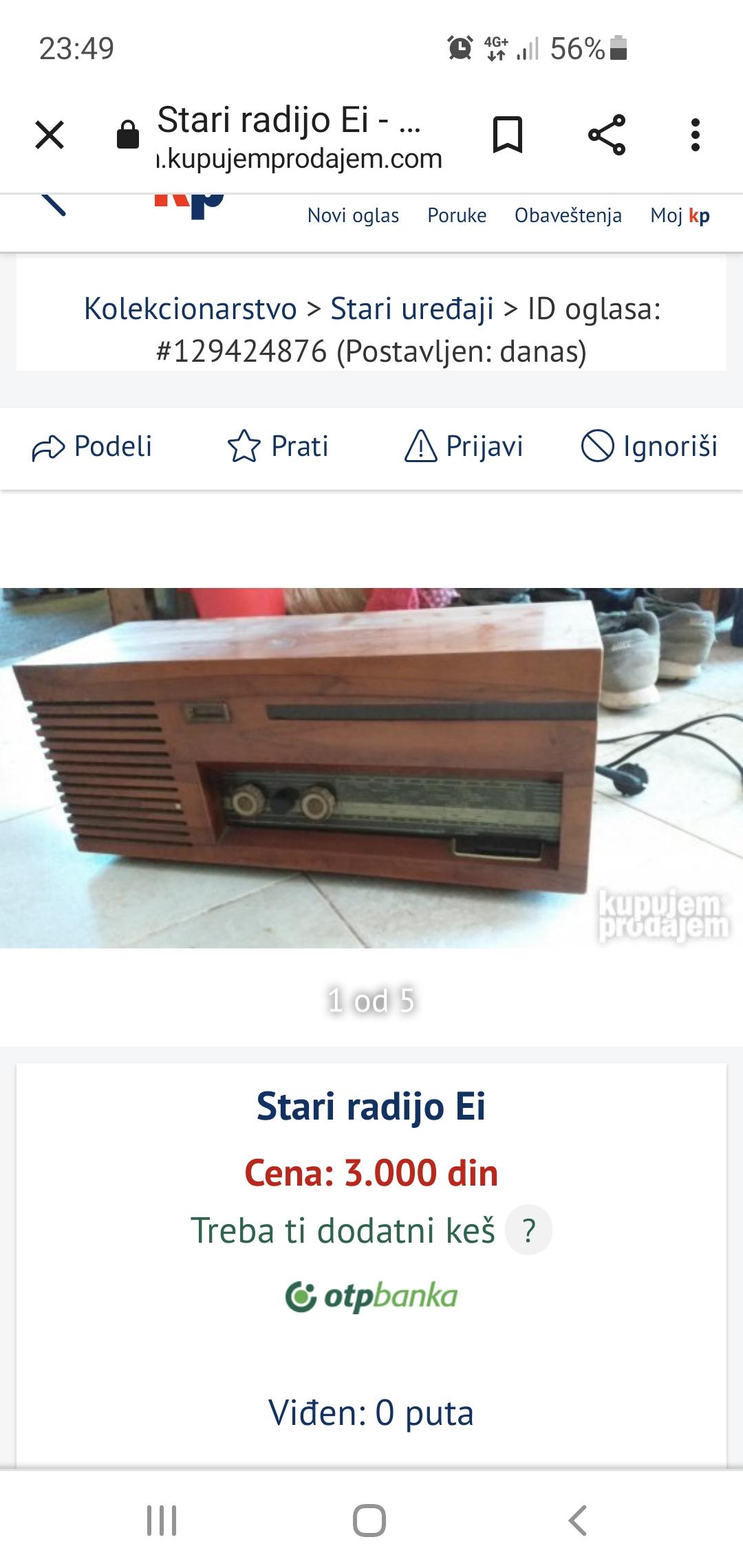Share the page via browser share icon
This screenshot has height=1568, width=743.
(607, 135)
